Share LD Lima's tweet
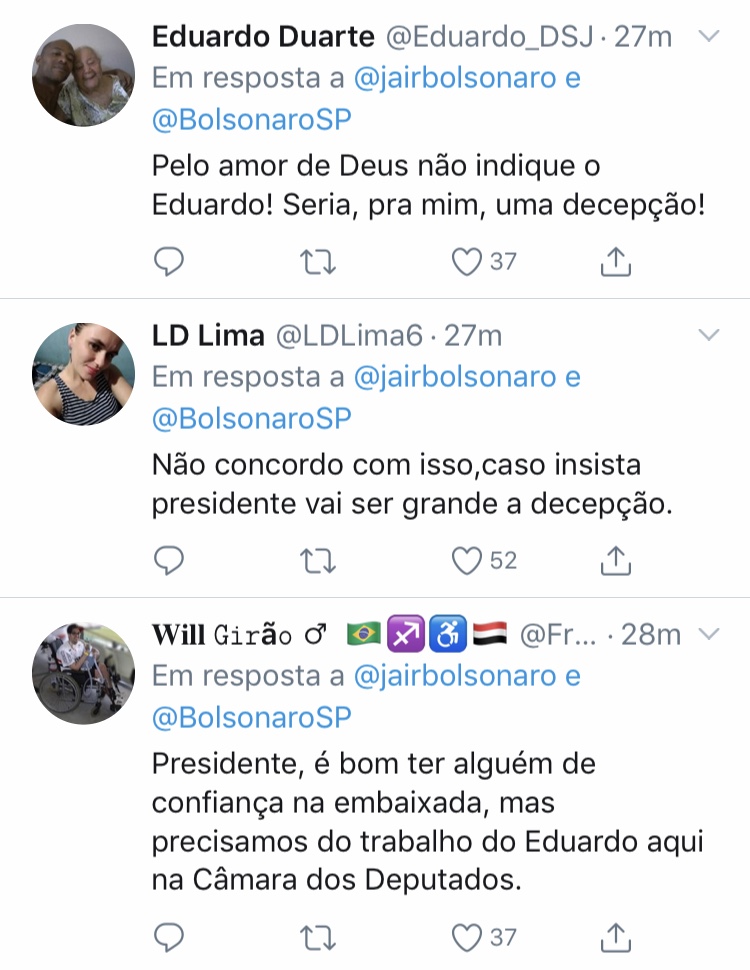This screenshot has height=970, width=750. click(616, 561)
